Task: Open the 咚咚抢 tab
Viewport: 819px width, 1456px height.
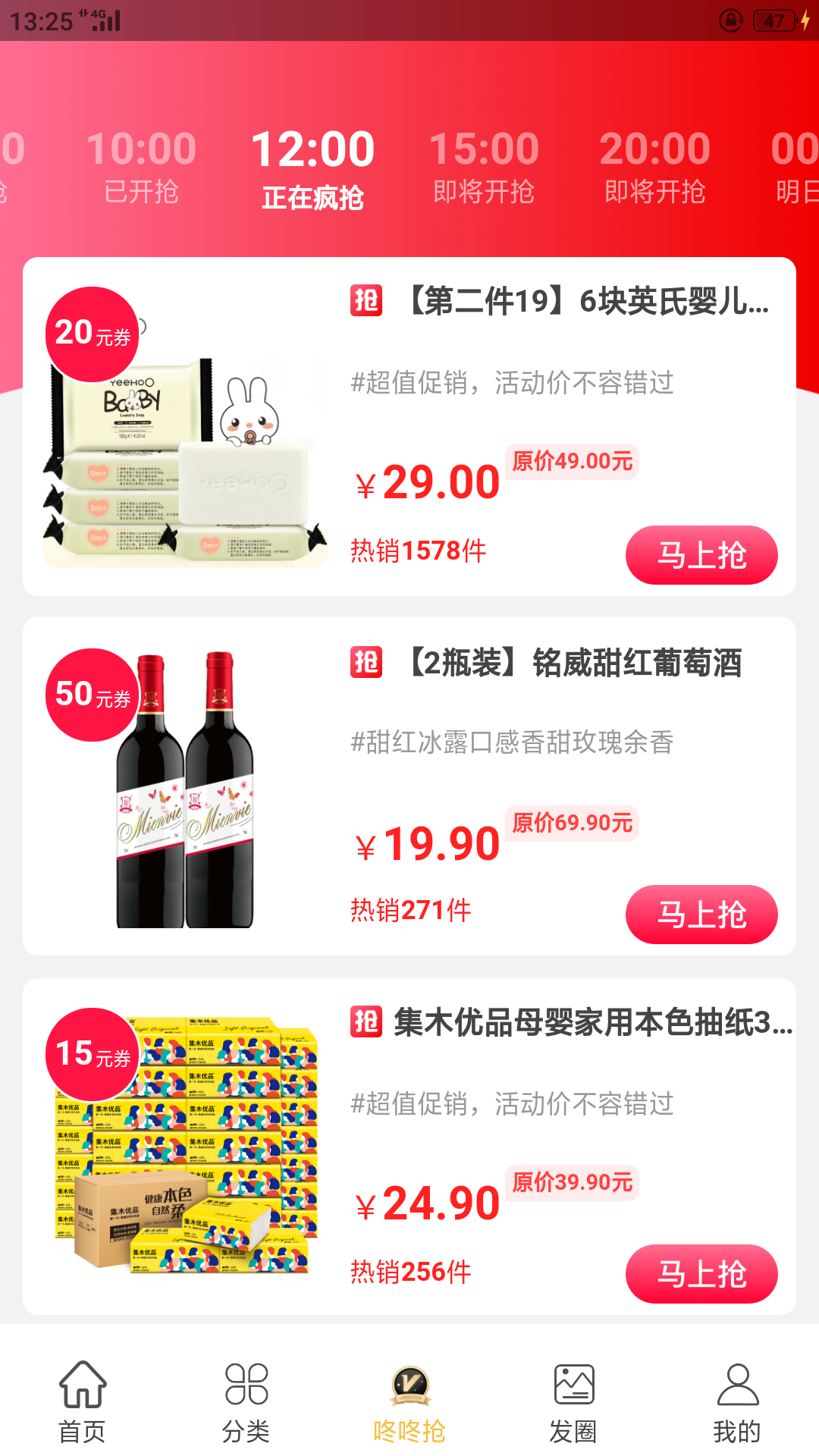Action: click(x=409, y=1401)
